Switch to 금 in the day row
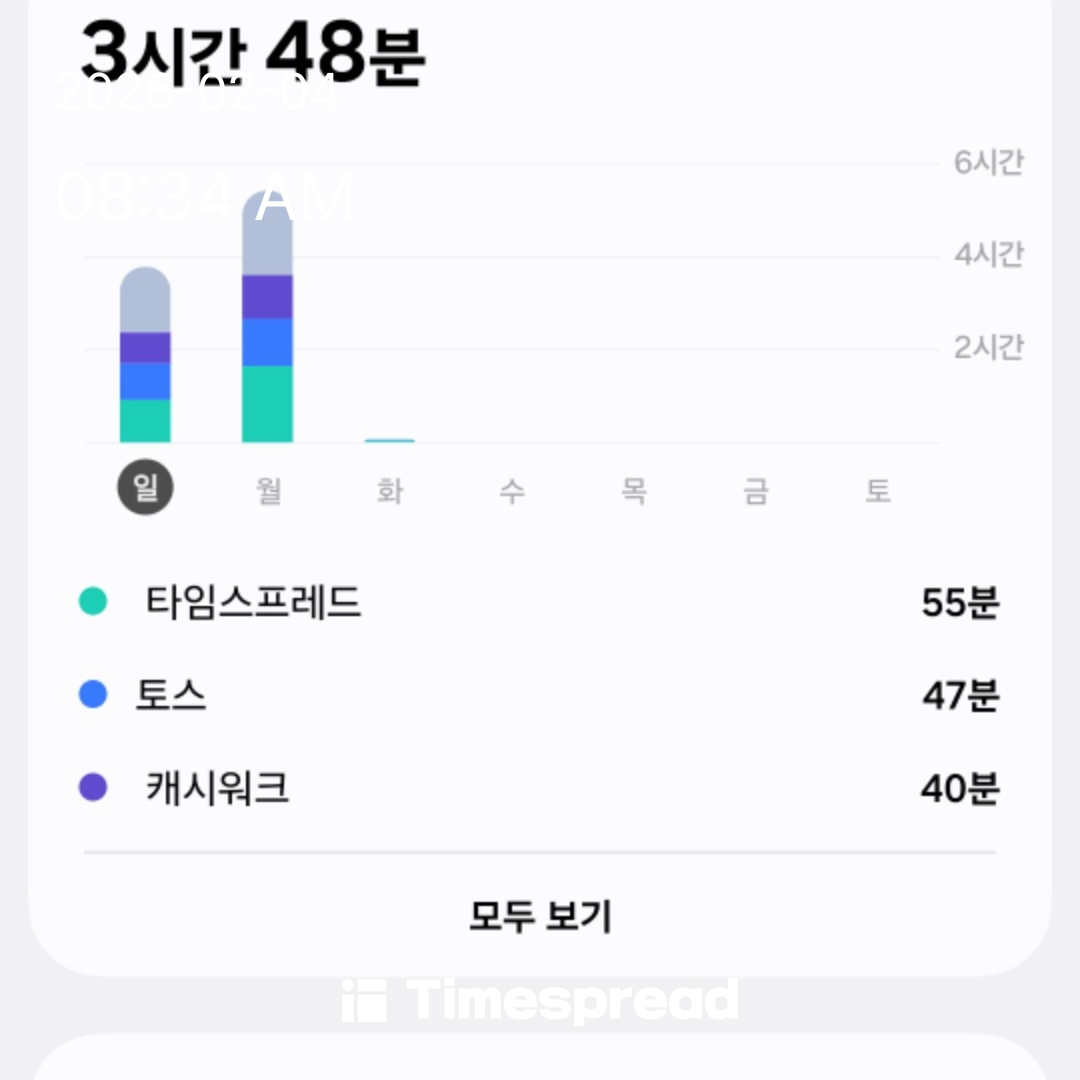Screen dimensions: 1080x1080 [756, 490]
